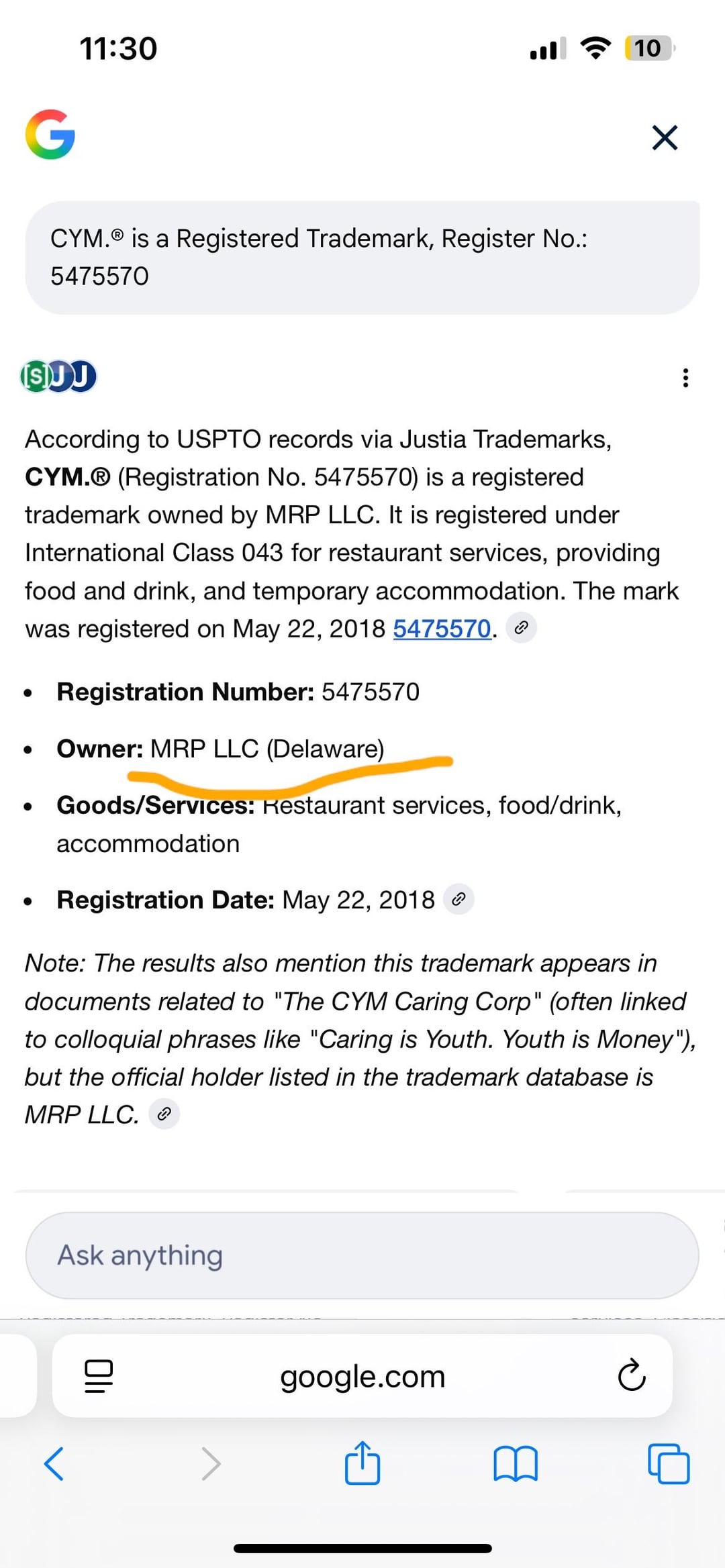The height and width of the screenshot is (1568, 725).
Task: View source link after the 5475570 paragraph
Action: [x=521, y=628]
